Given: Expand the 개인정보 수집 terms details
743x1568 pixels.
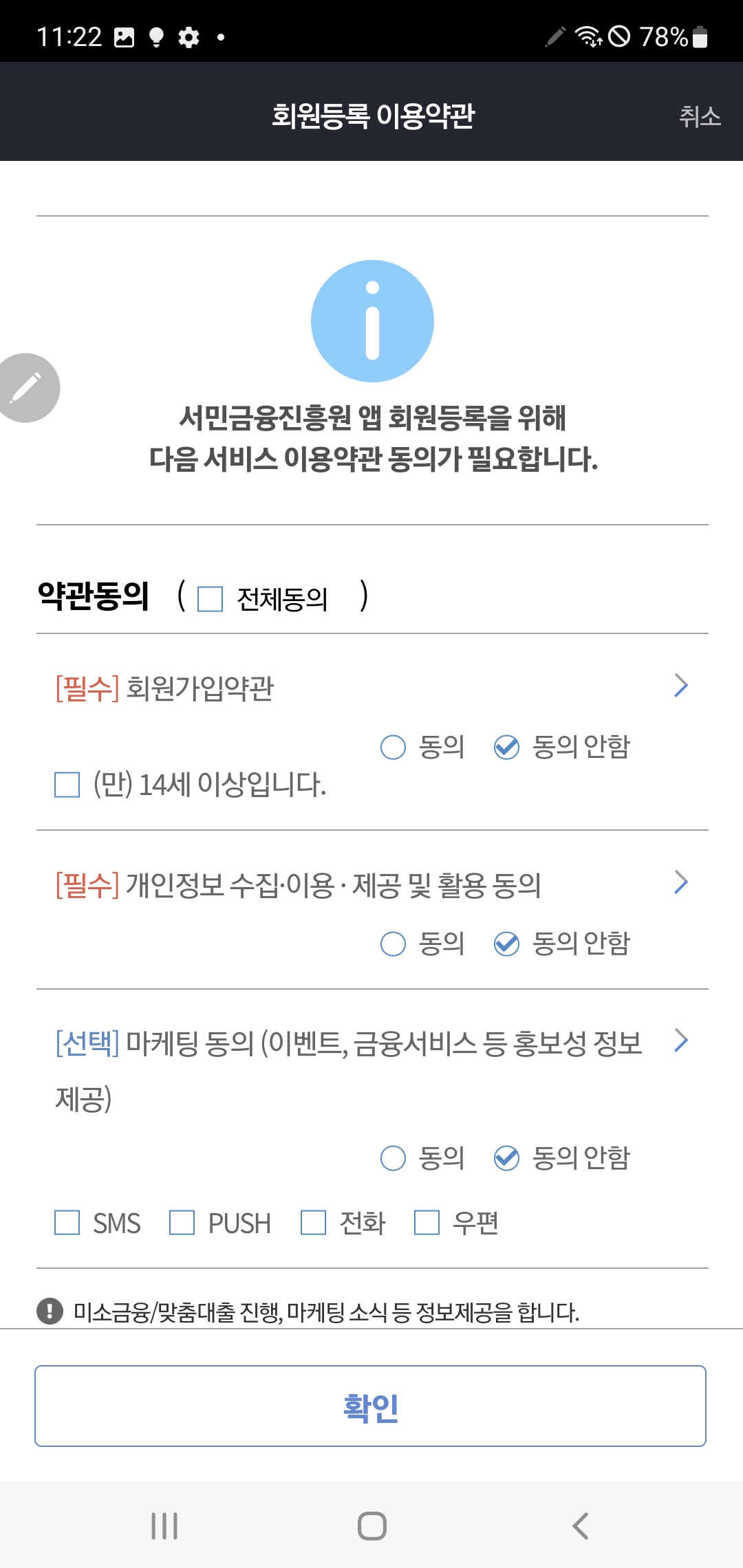Looking at the screenshot, I should [x=680, y=883].
